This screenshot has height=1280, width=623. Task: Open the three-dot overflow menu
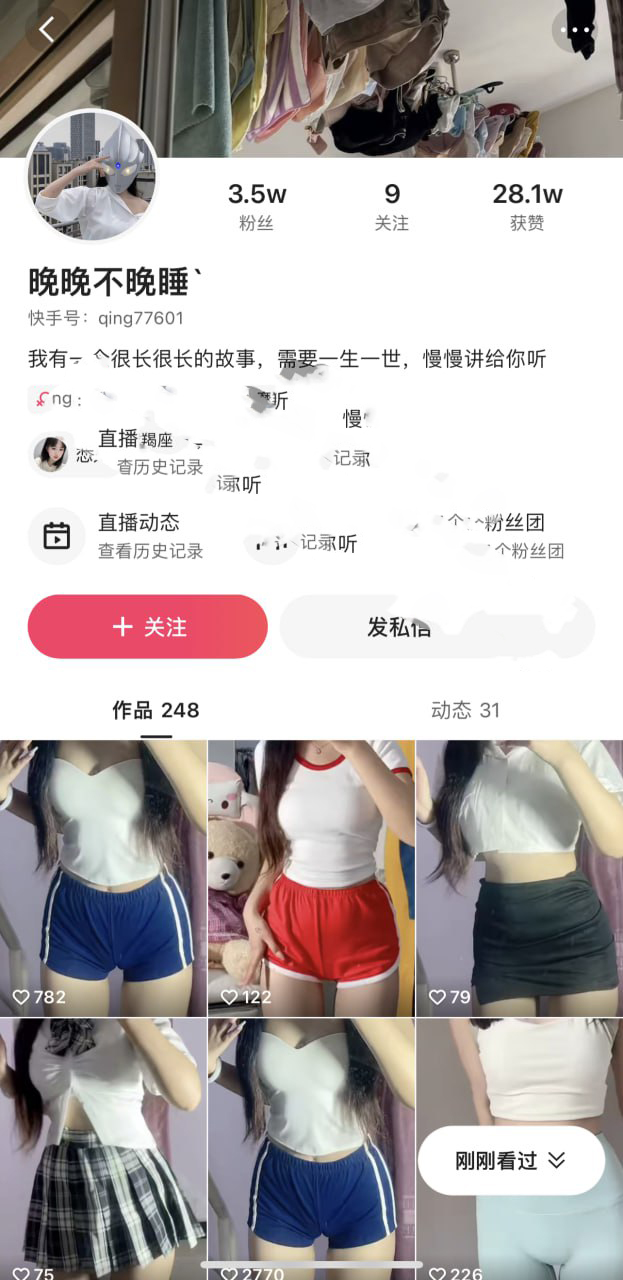(575, 30)
